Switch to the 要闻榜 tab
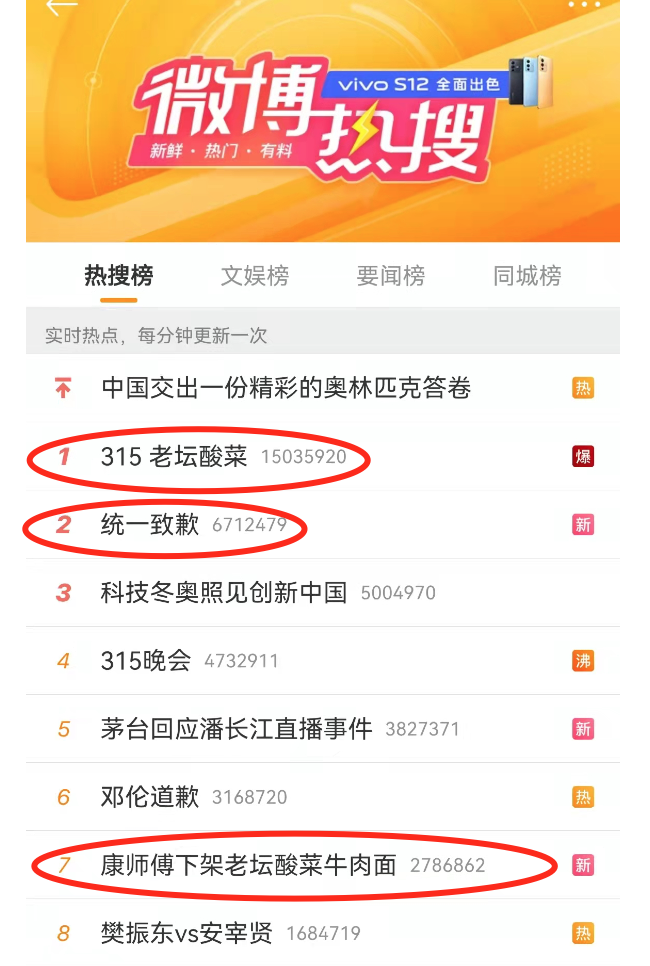Viewport: 650px width, 966px height. coord(391,276)
